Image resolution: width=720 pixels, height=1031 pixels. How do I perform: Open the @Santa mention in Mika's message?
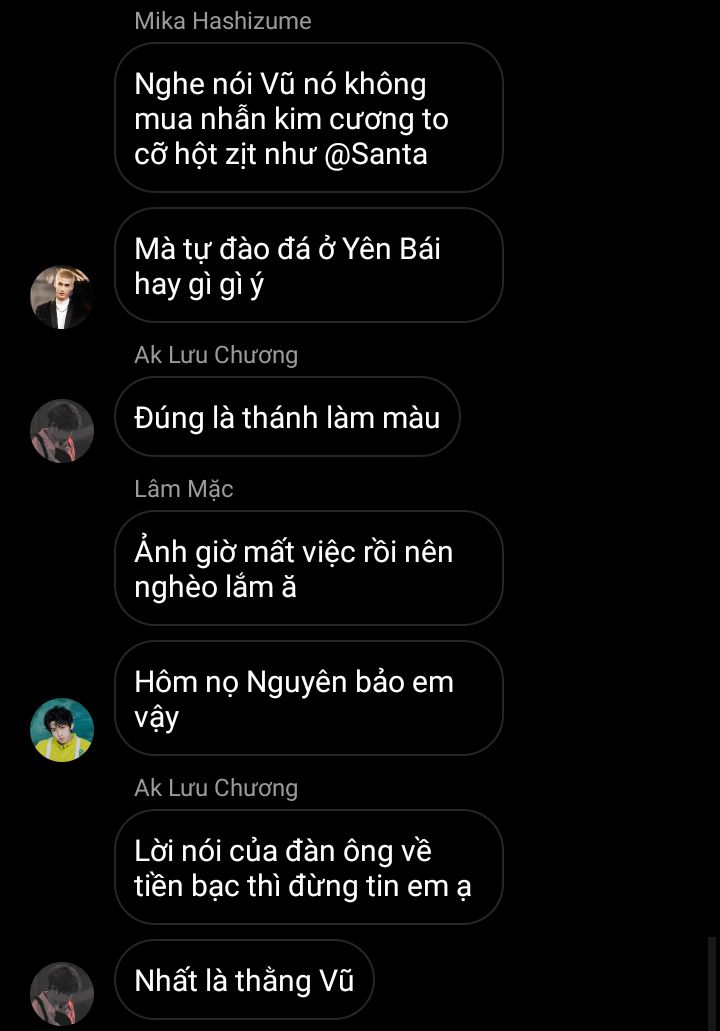pyautogui.click(x=377, y=155)
